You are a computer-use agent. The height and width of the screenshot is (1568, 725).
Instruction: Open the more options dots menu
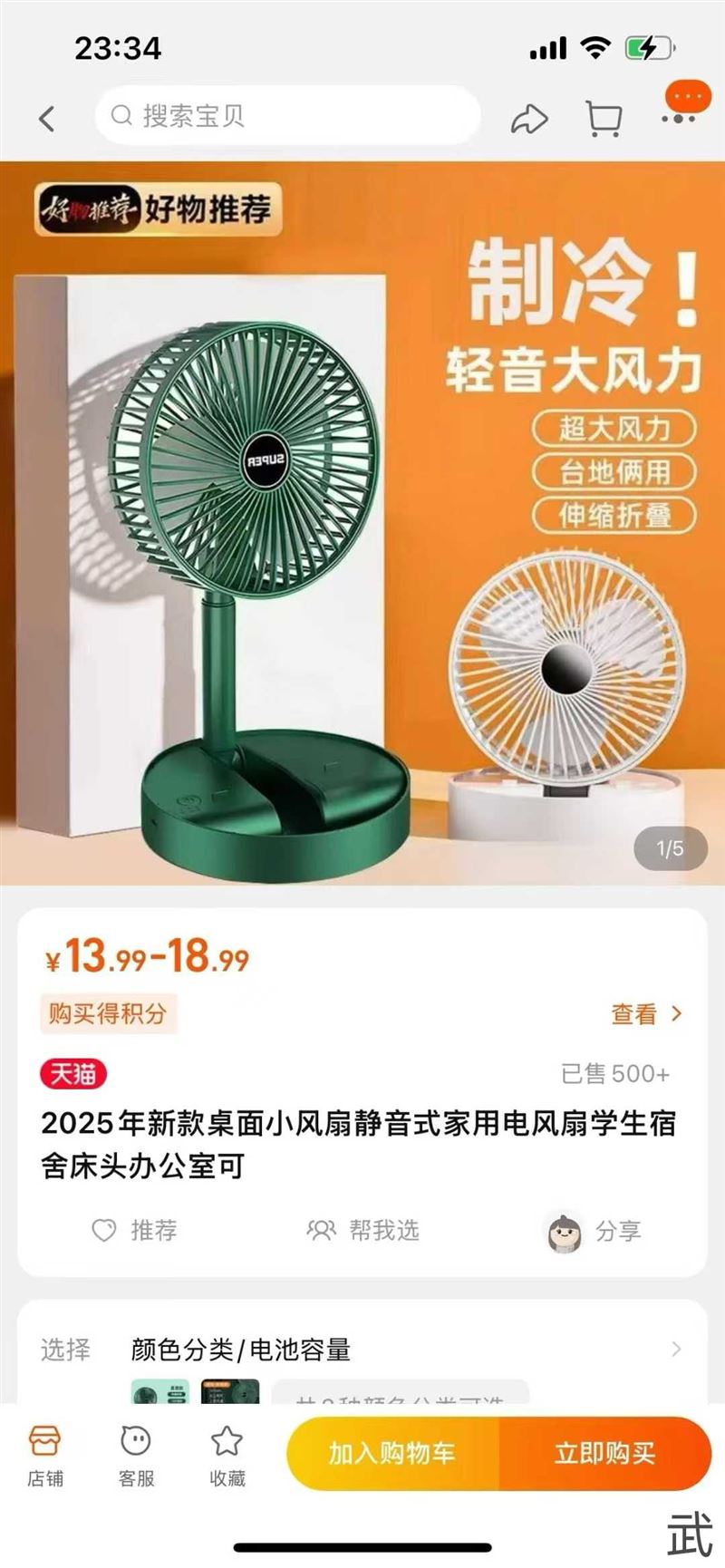[680, 116]
